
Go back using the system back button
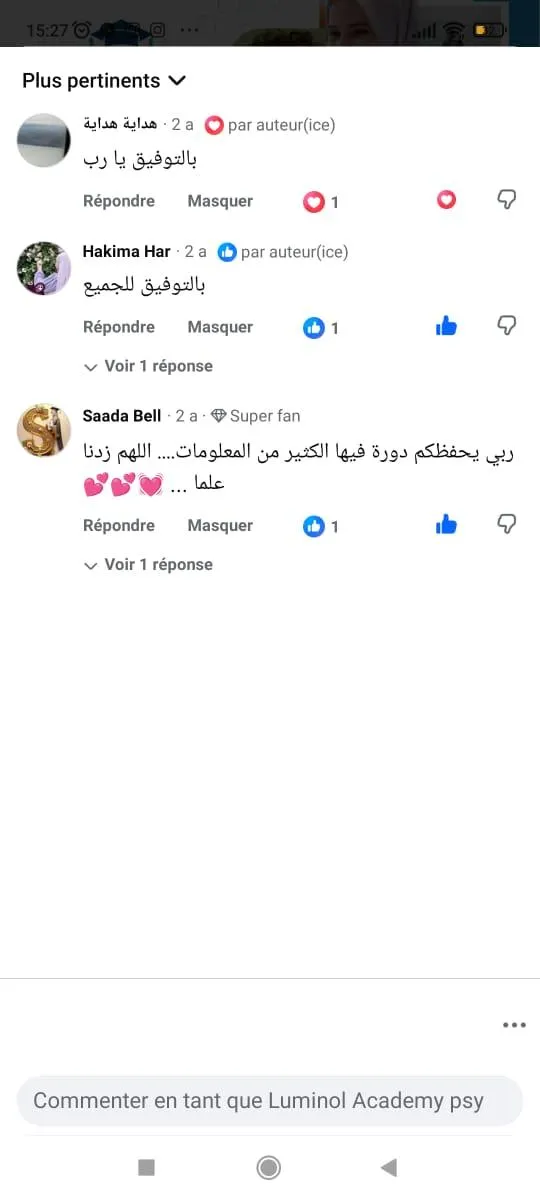[x=389, y=1167]
